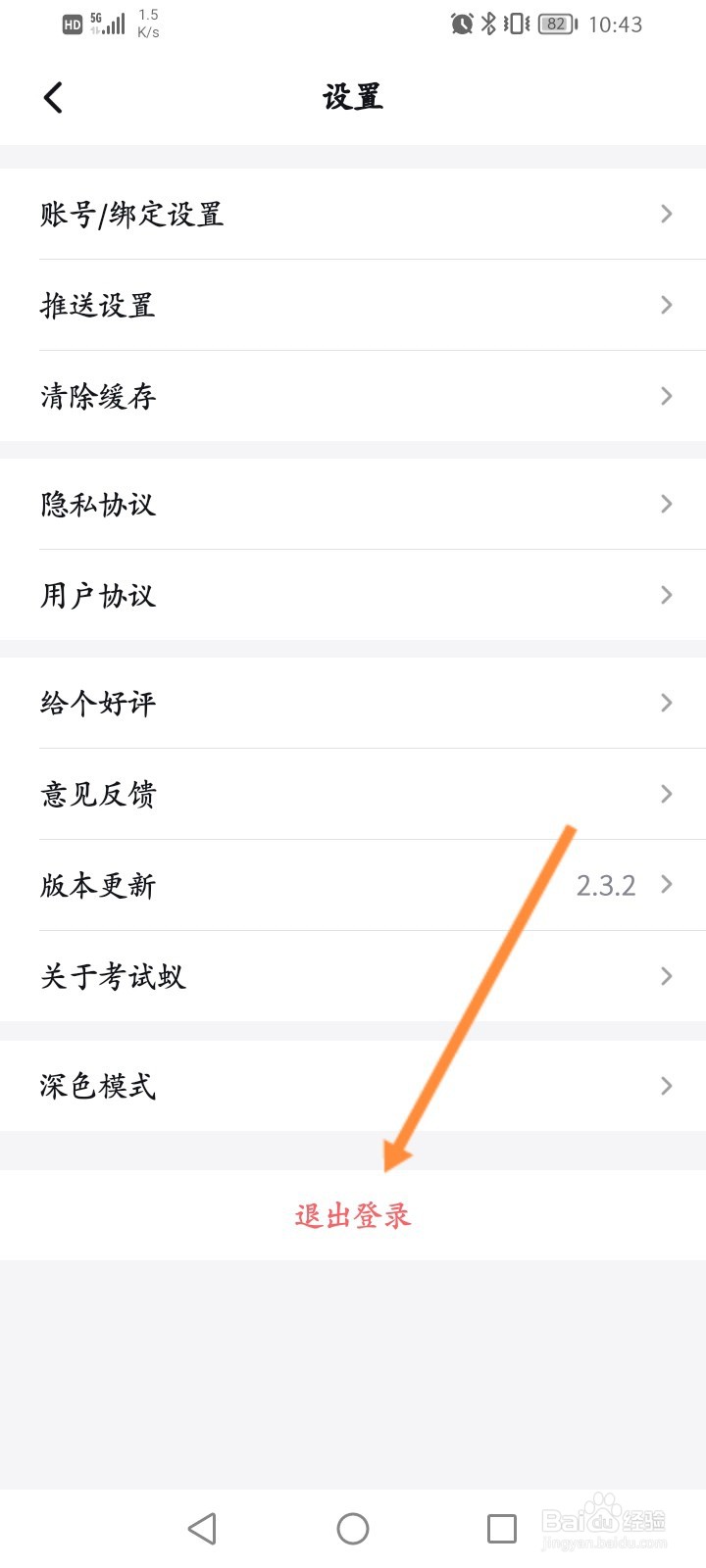Expand 账号/绑定设置 via its chevron
The image size is (706, 1568).
(x=666, y=214)
